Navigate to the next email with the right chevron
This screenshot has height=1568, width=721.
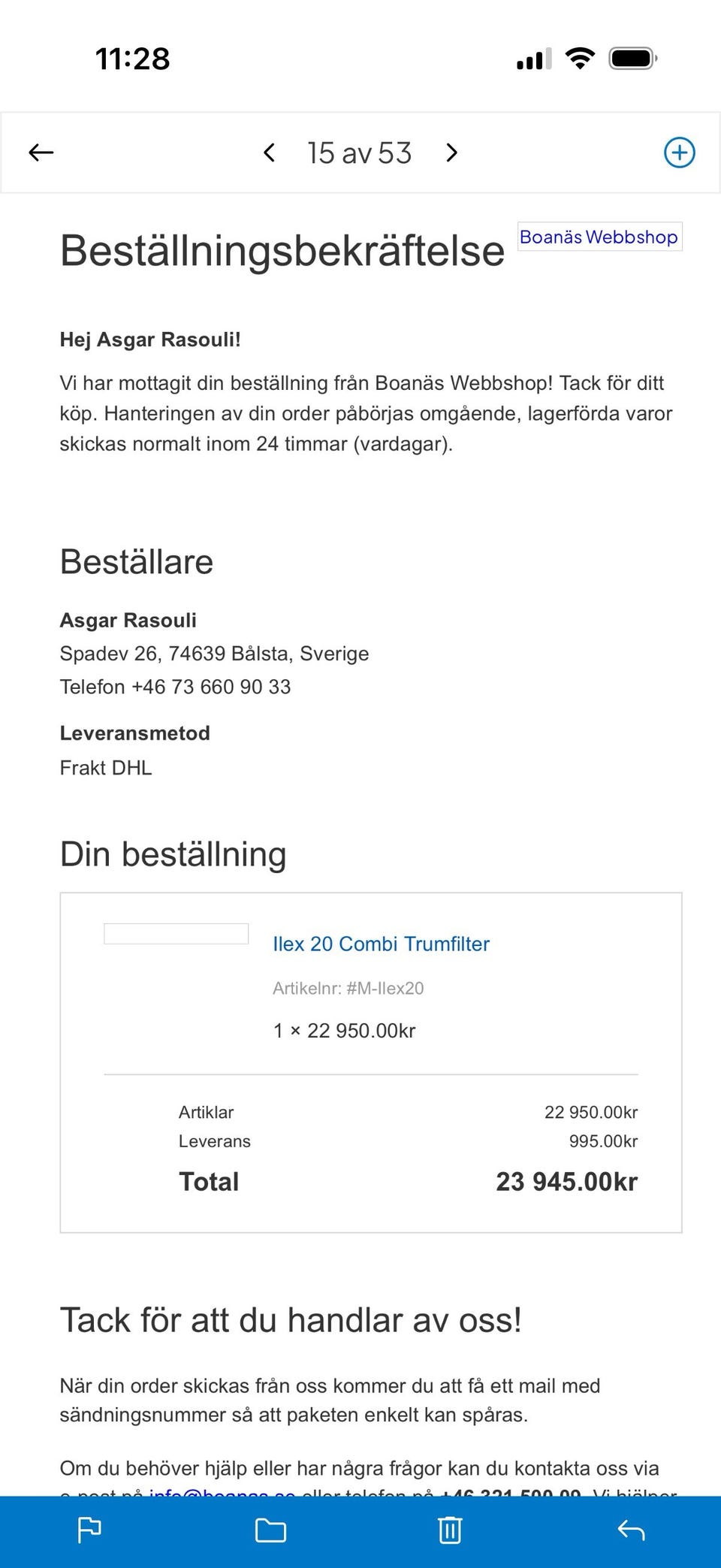[x=451, y=153]
